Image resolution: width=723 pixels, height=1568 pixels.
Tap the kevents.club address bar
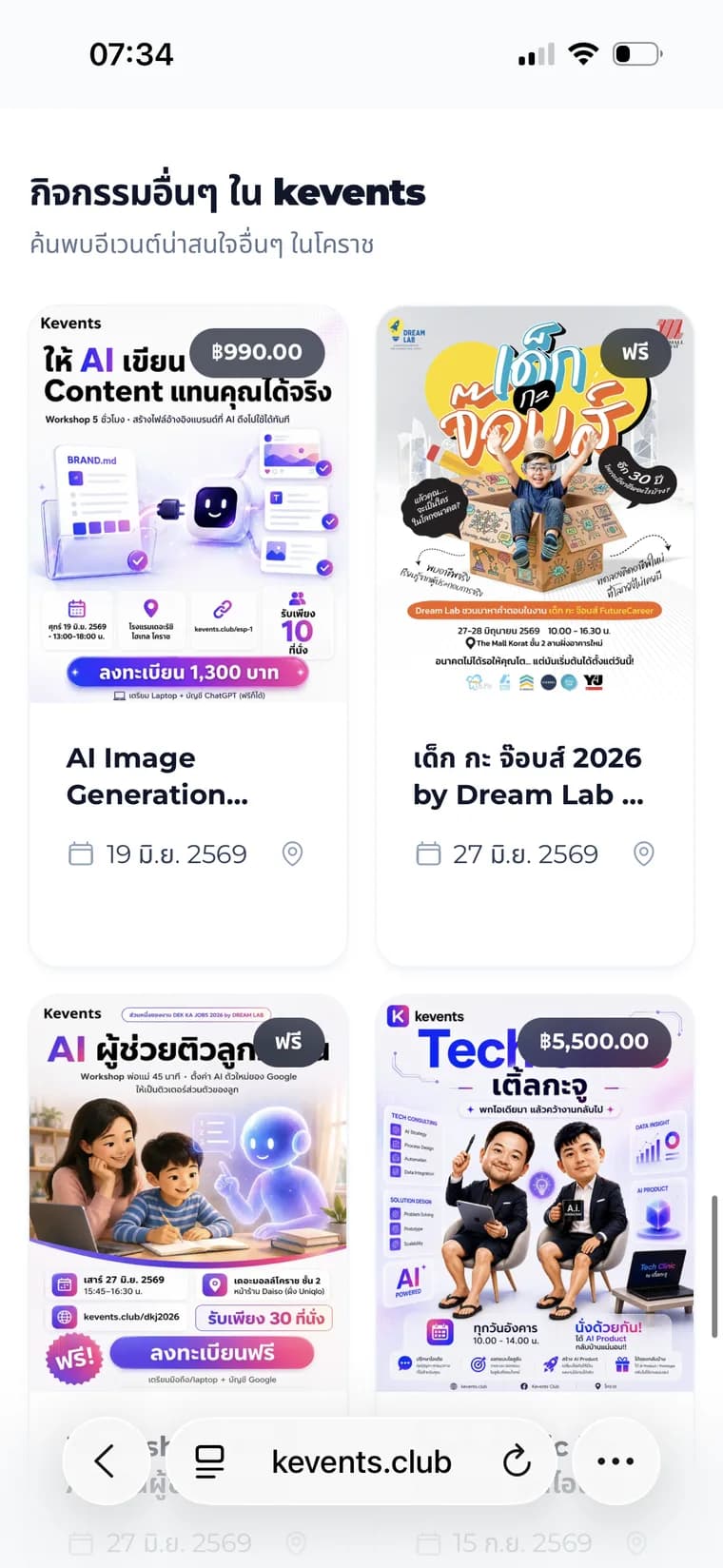point(361,1461)
